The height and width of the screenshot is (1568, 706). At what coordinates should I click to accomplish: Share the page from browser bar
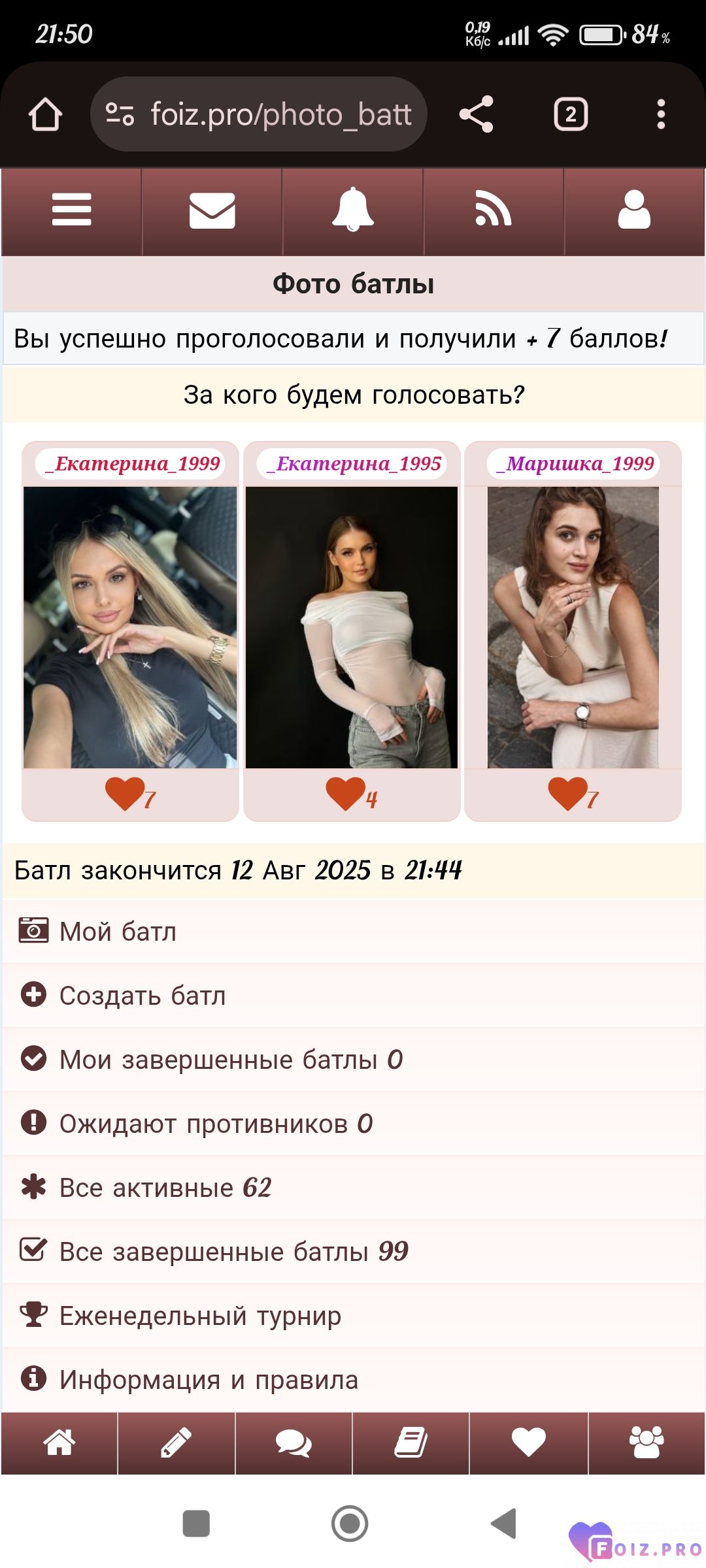(476, 114)
